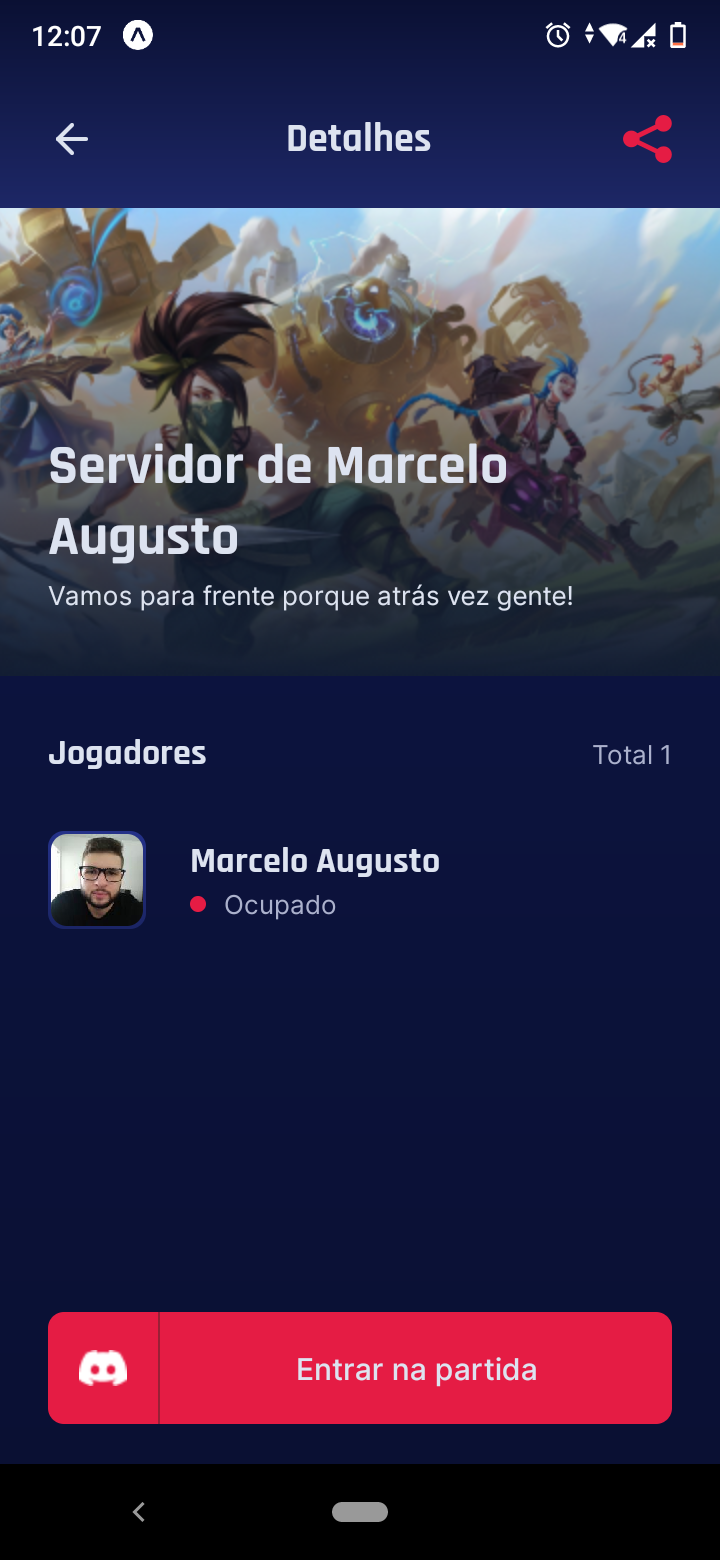Tap the Entrar na partida button
The height and width of the screenshot is (1560, 720).
click(x=415, y=1368)
